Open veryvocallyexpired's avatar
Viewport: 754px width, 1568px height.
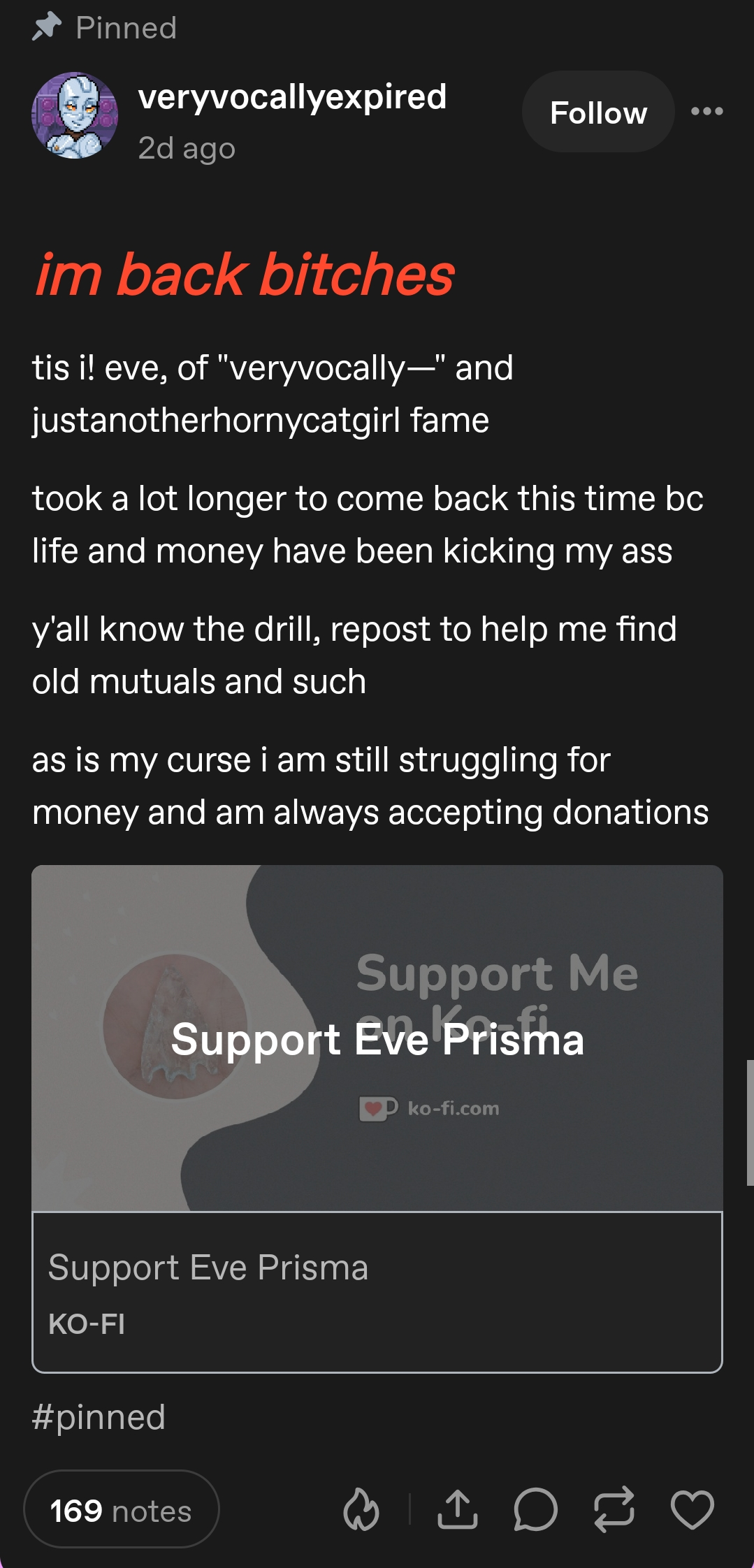tap(75, 115)
